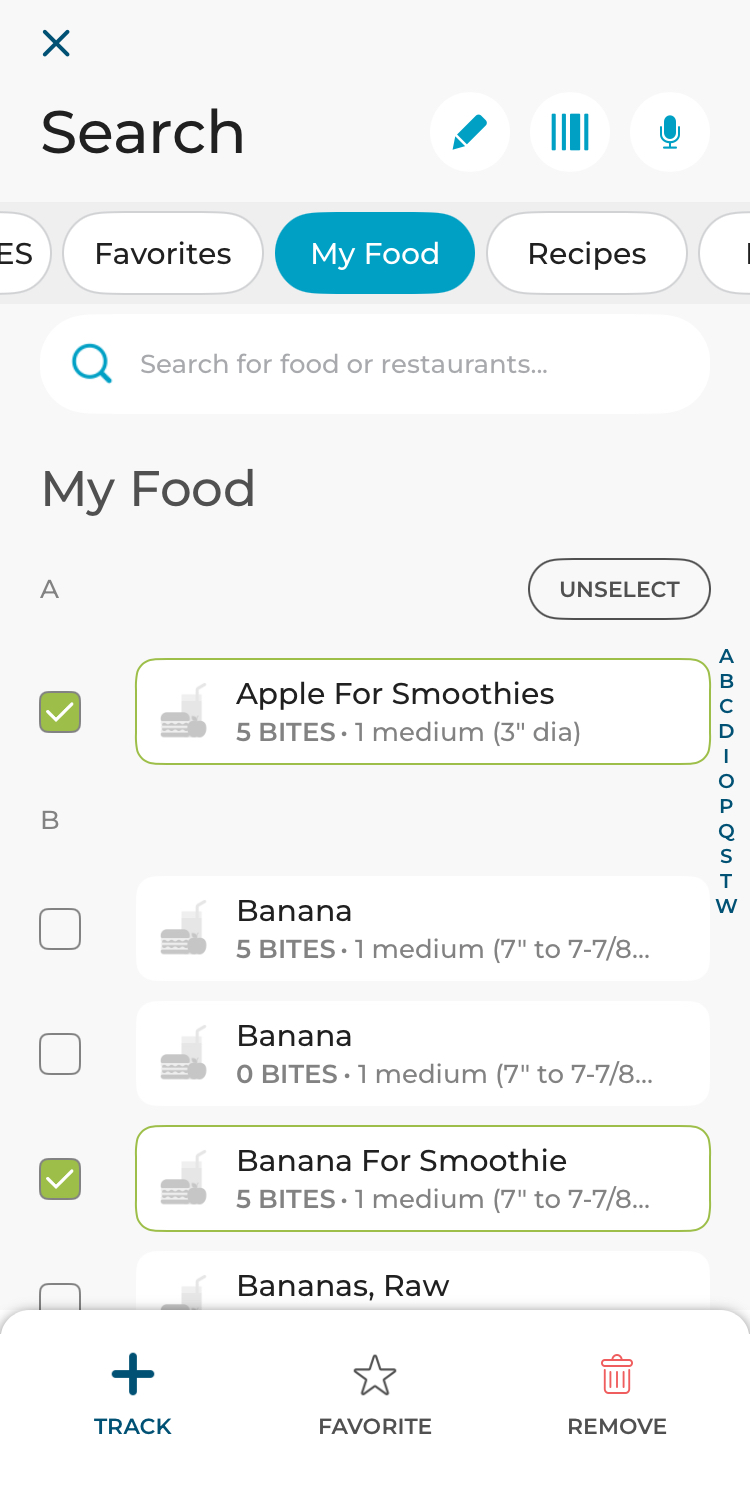Uncheck Apple For Smoothies checkbox
The width and height of the screenshot is (750, 1488).
60,712
